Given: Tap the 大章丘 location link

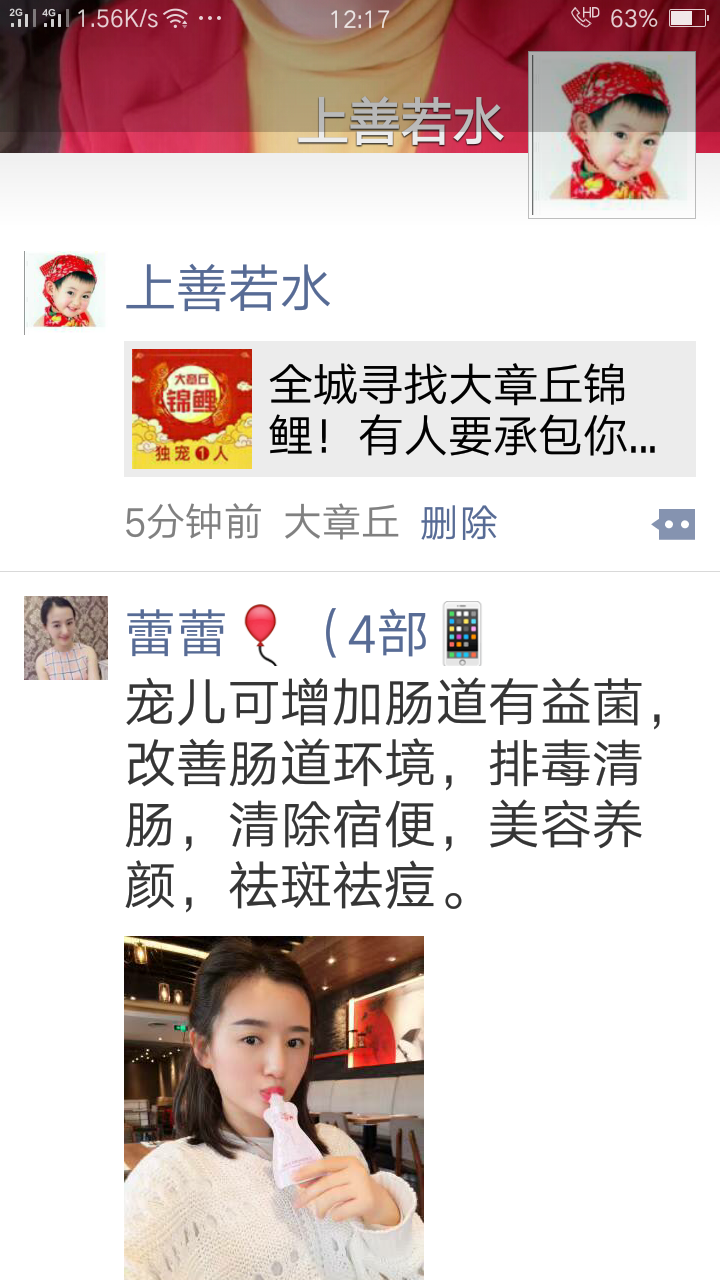Looking at the screenshot, I should point(341,523).
